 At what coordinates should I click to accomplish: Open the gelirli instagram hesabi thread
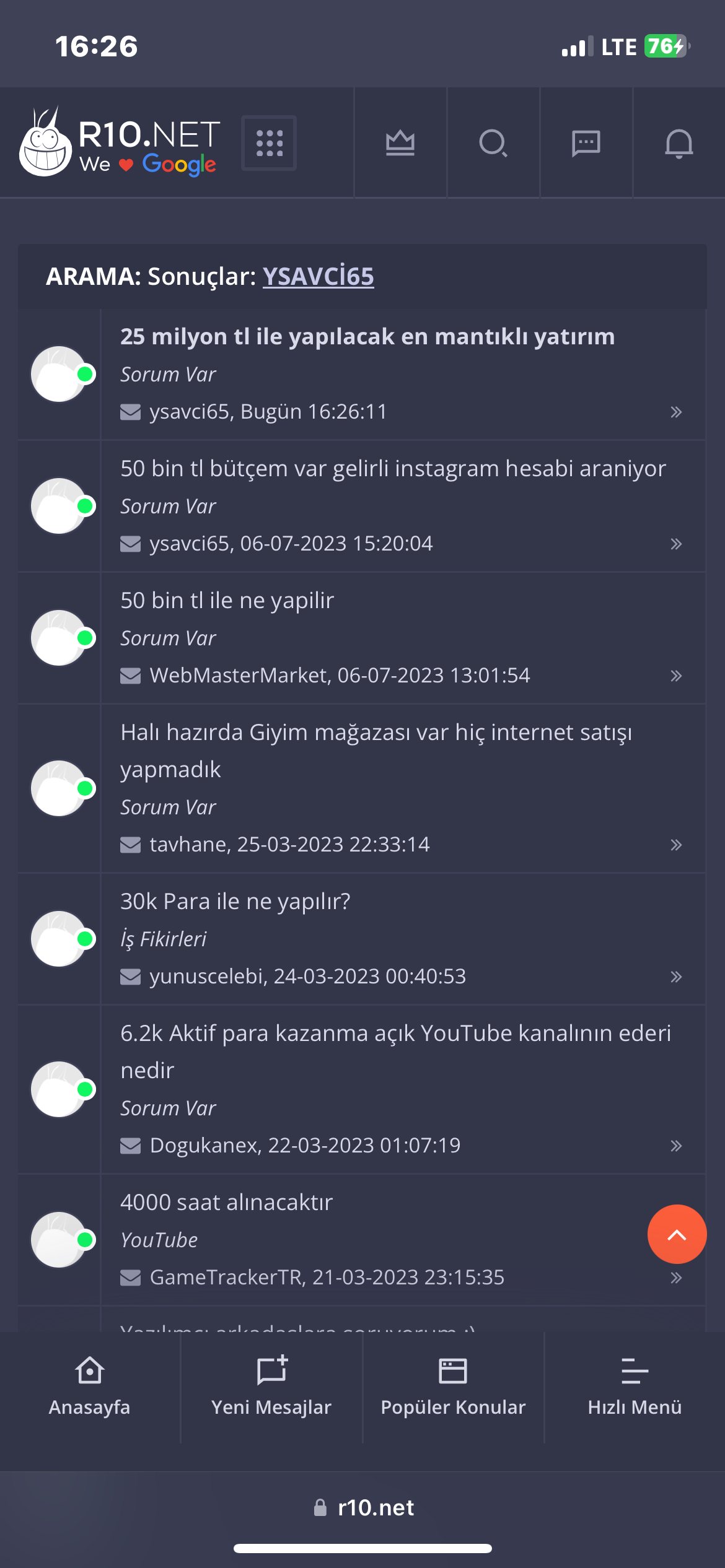[393, 469]
